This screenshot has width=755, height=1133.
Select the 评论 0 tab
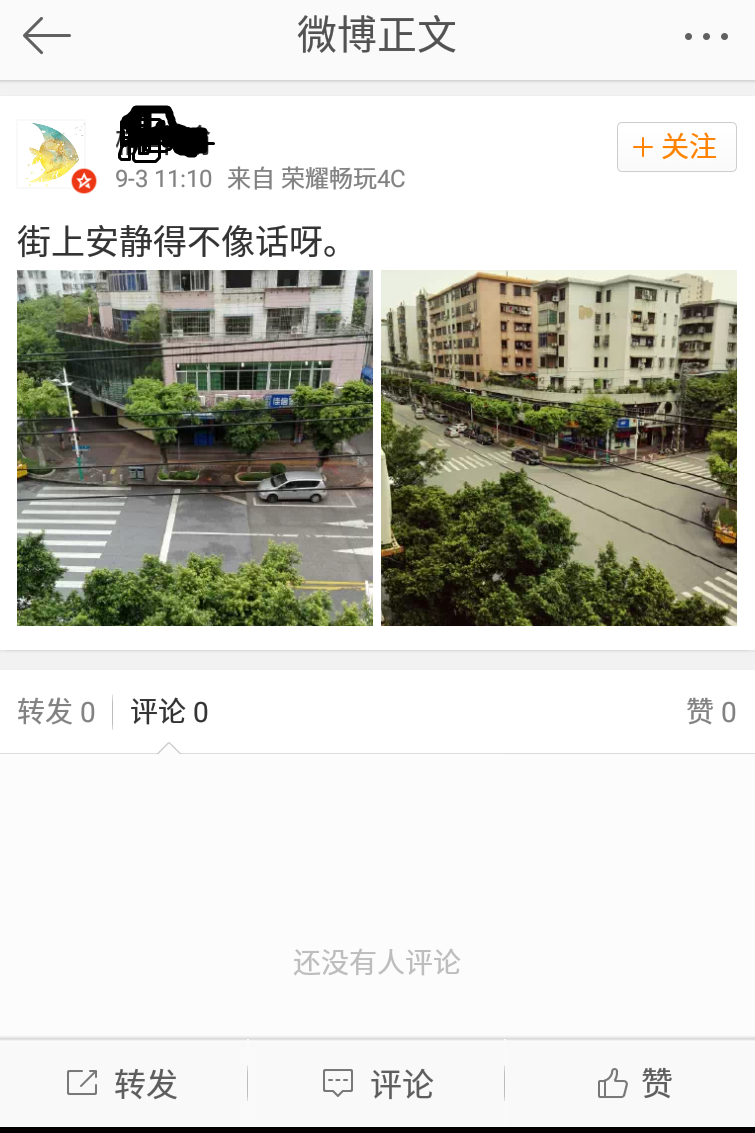(169, 712)
